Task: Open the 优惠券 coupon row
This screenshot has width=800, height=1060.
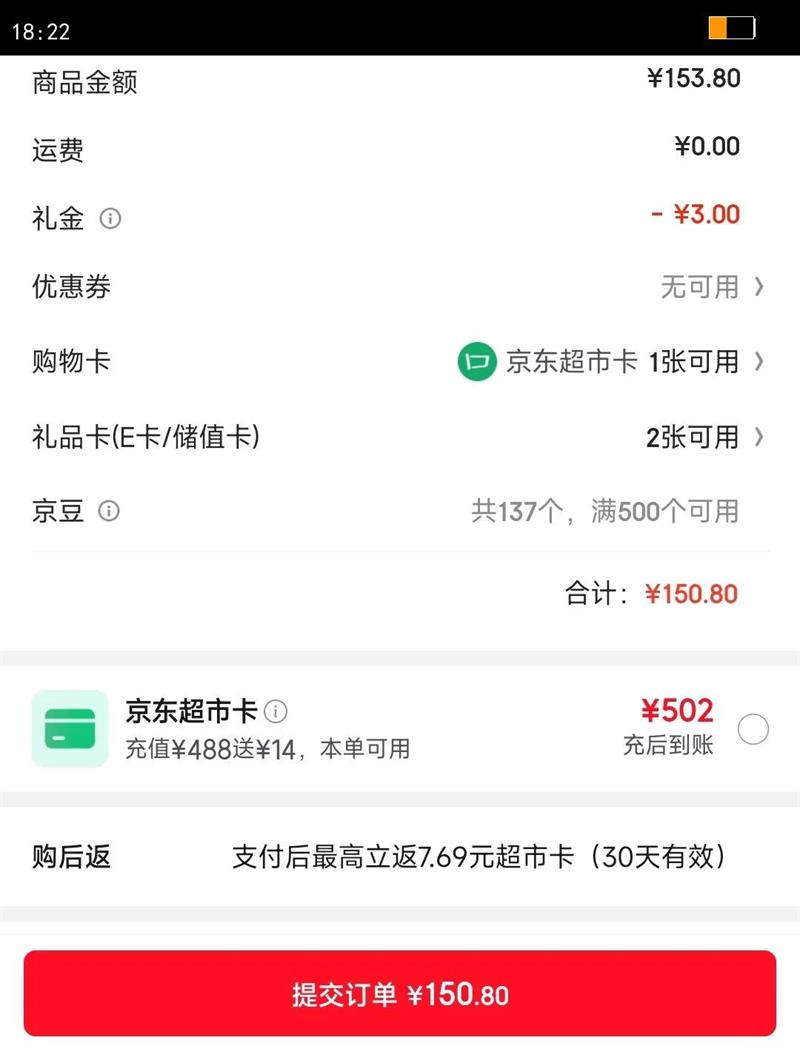Action: click(400, 287)
